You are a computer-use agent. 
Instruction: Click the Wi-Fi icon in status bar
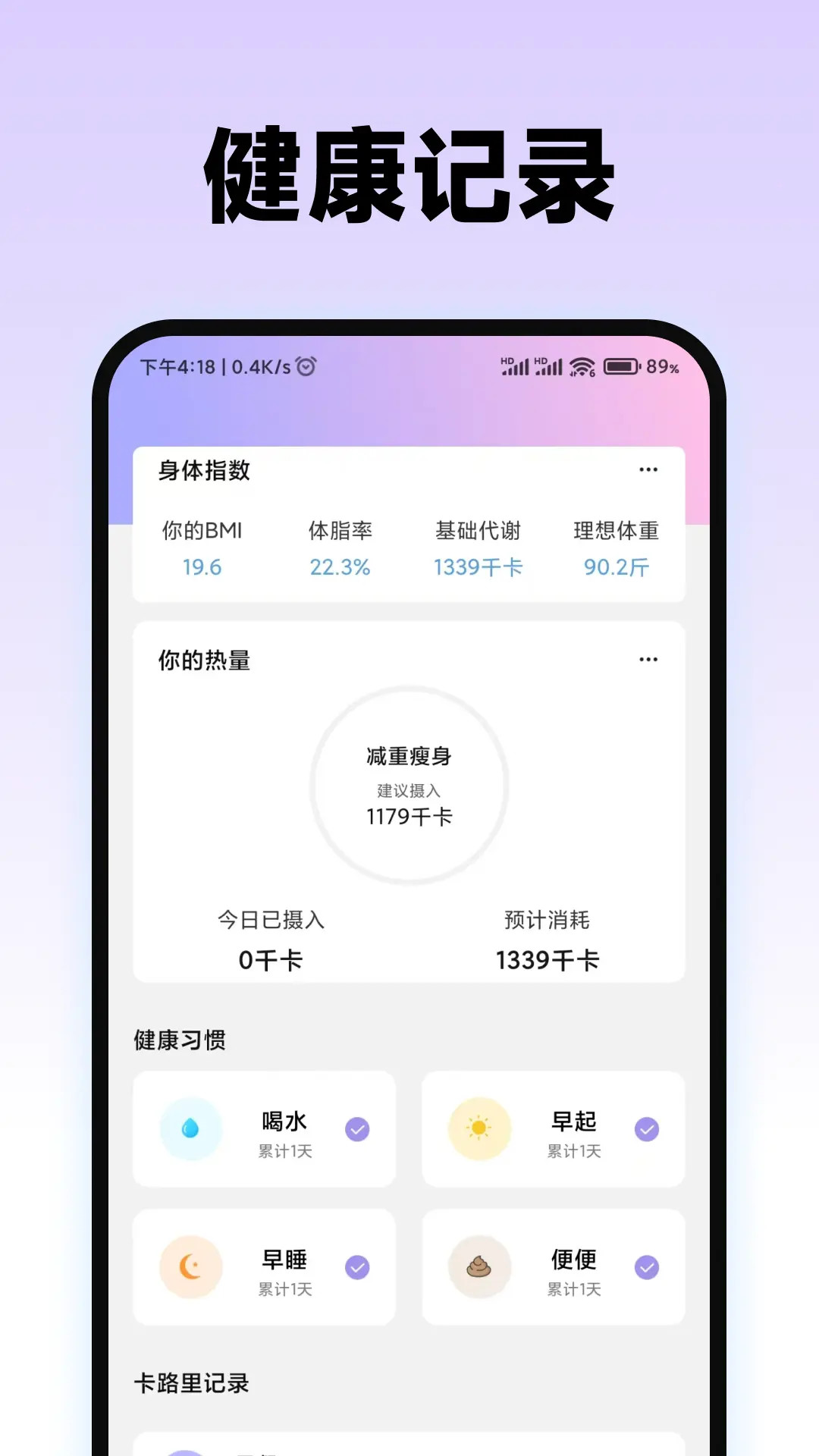[x=581, y=366]
